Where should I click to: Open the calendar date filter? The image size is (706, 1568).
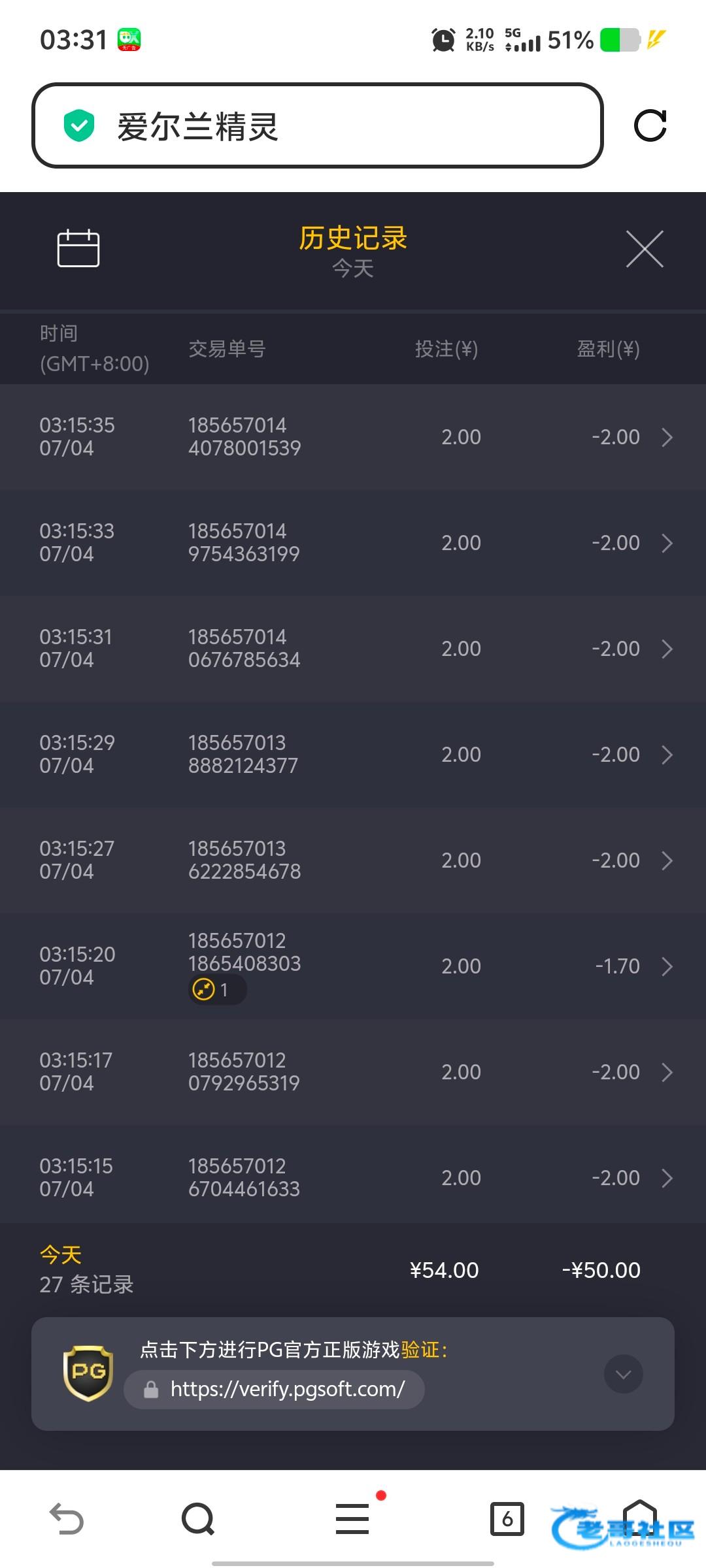click(x=78, y=248)
